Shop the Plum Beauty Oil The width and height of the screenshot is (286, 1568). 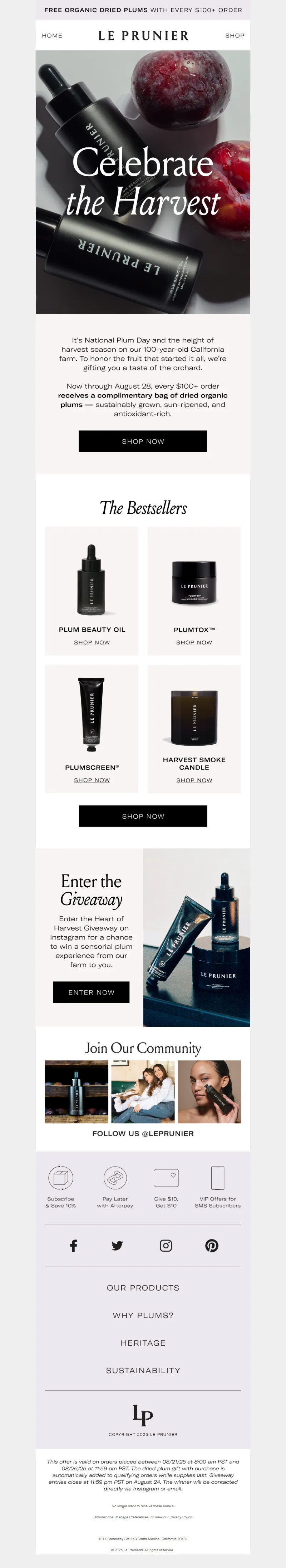tap(92, 642)
